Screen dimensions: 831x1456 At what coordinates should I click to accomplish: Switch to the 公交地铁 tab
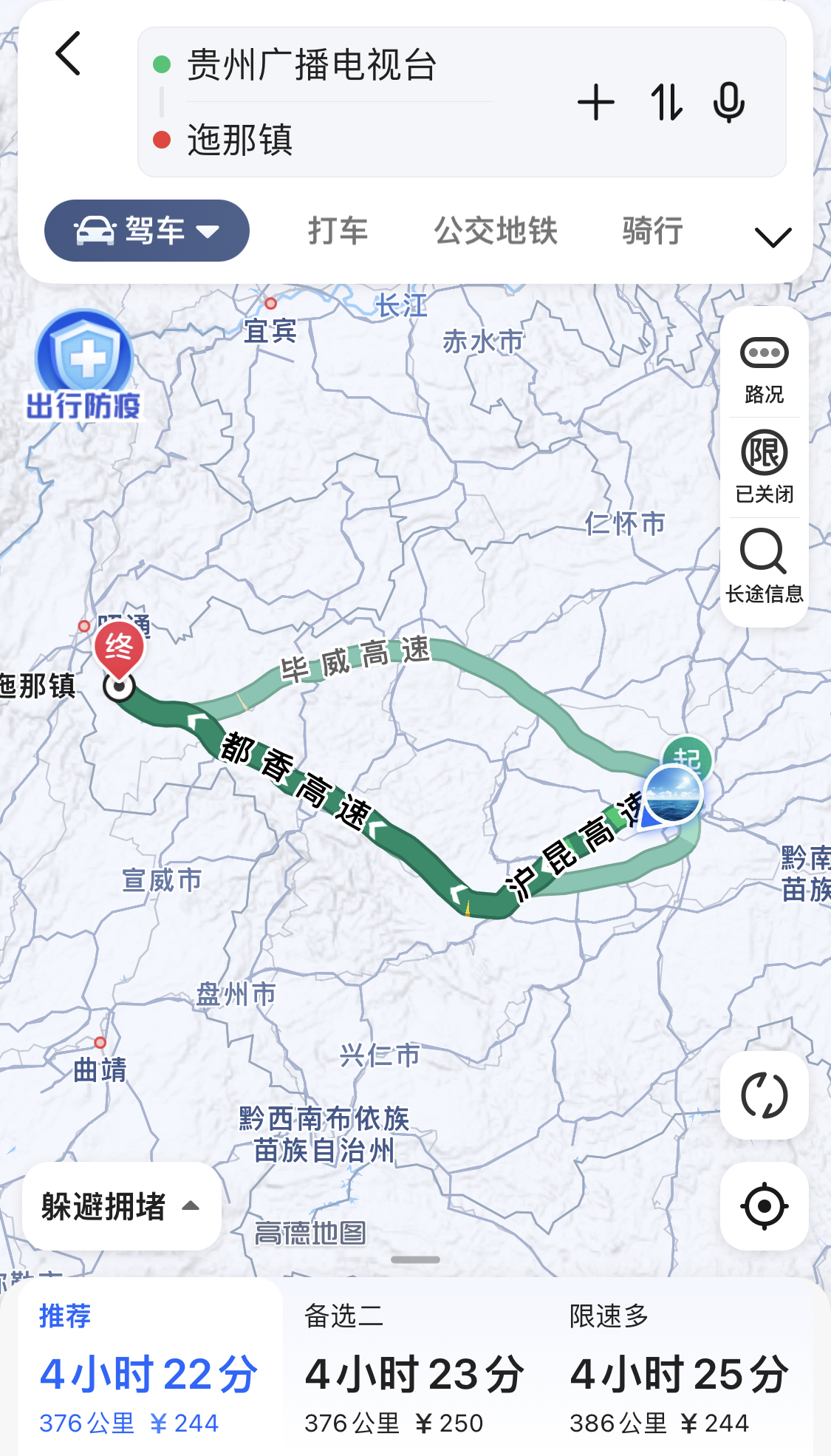tap(495, 231)
